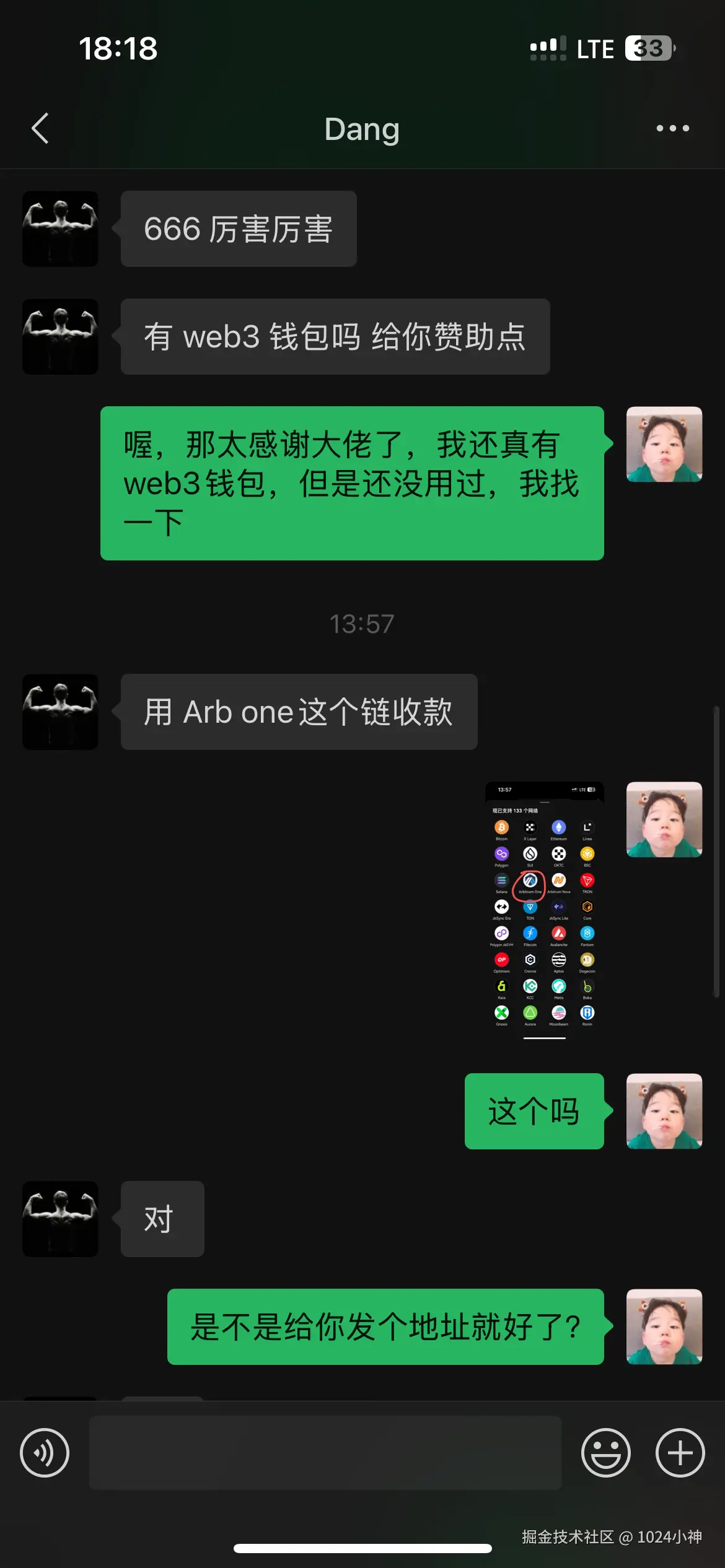Go back from the Dang chat
This screenshot has height=1568, width=725.
coord(40,129)
